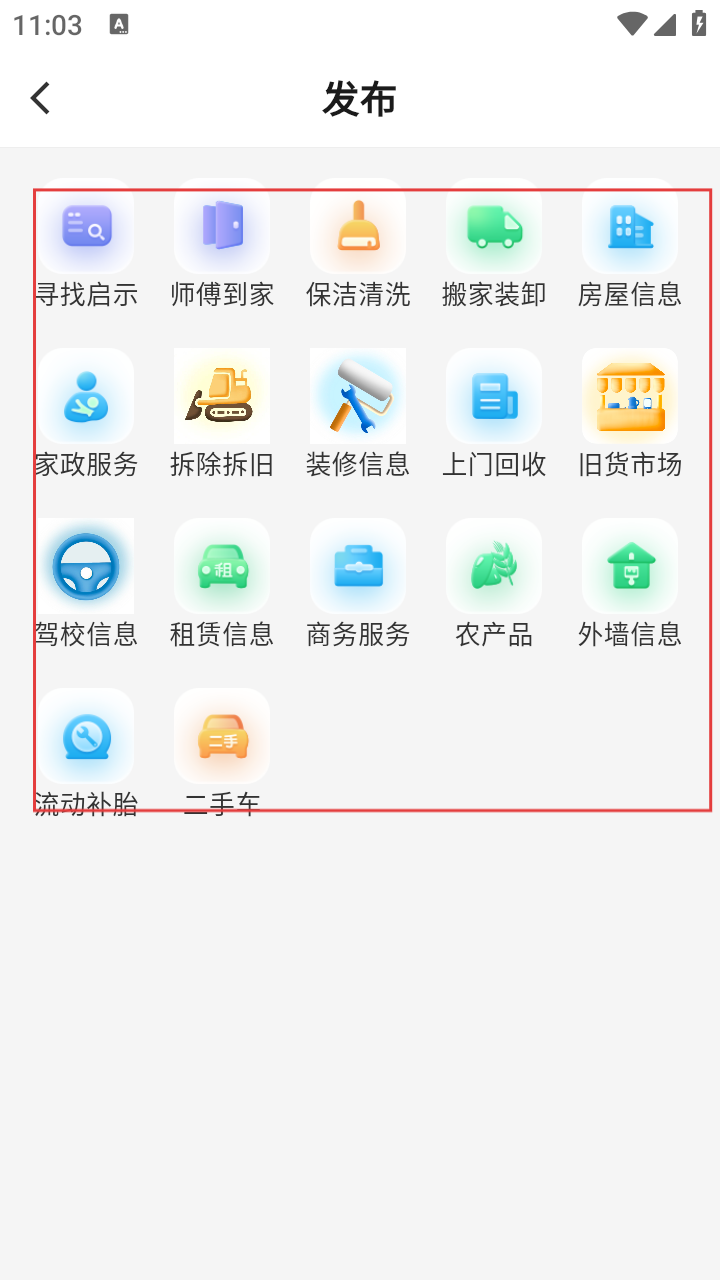
Task: Select the 旧货市场 category
Action: (x=630, y=414)
